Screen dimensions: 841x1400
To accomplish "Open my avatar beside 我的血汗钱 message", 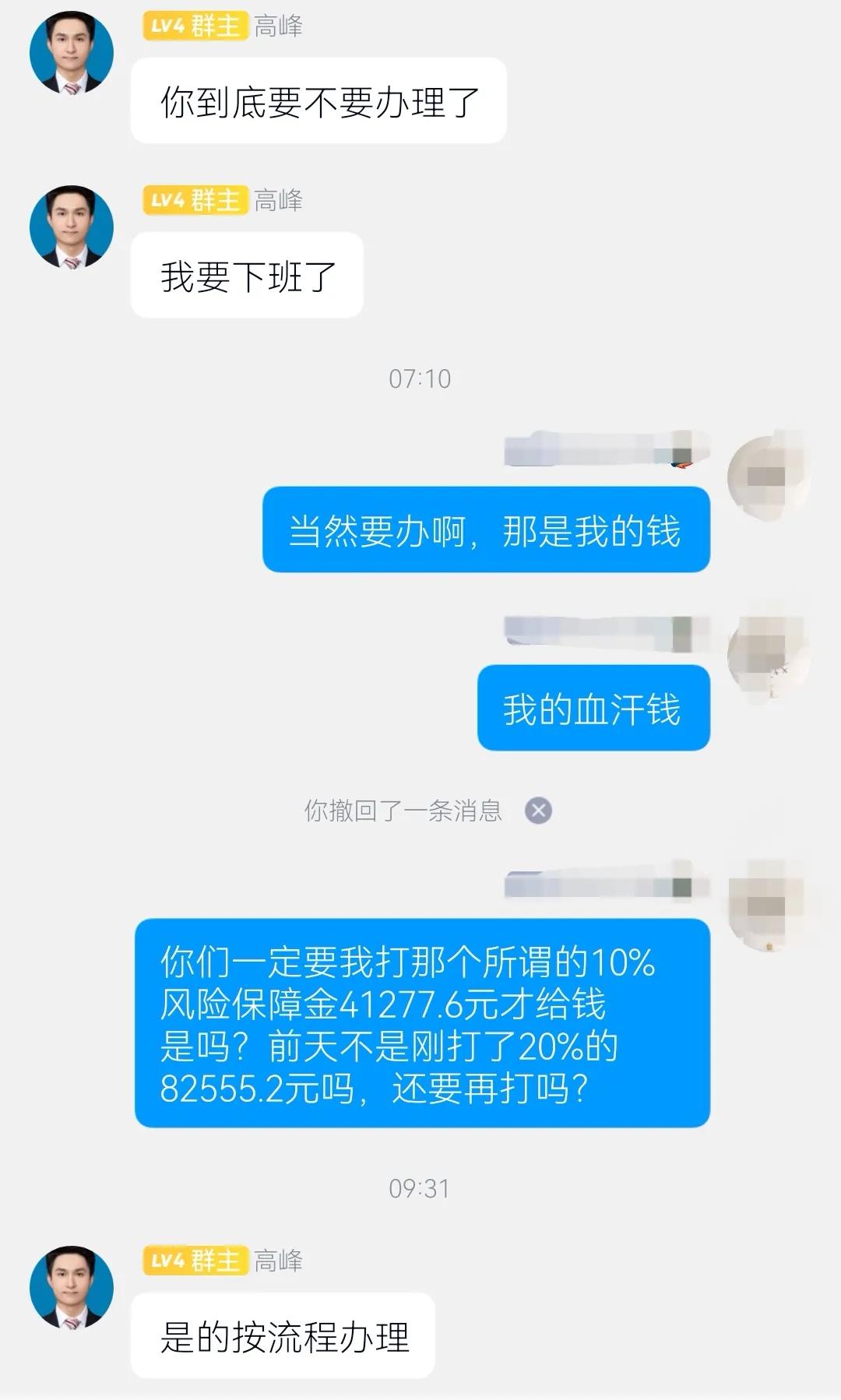I will [767, 654].
